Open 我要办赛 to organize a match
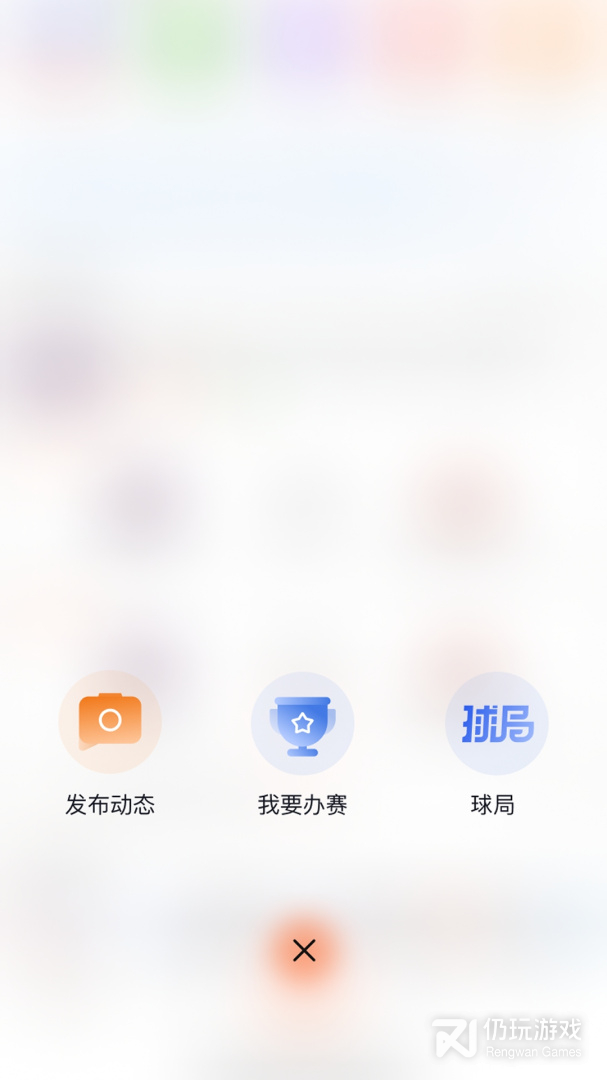 [x=302, y=723]
